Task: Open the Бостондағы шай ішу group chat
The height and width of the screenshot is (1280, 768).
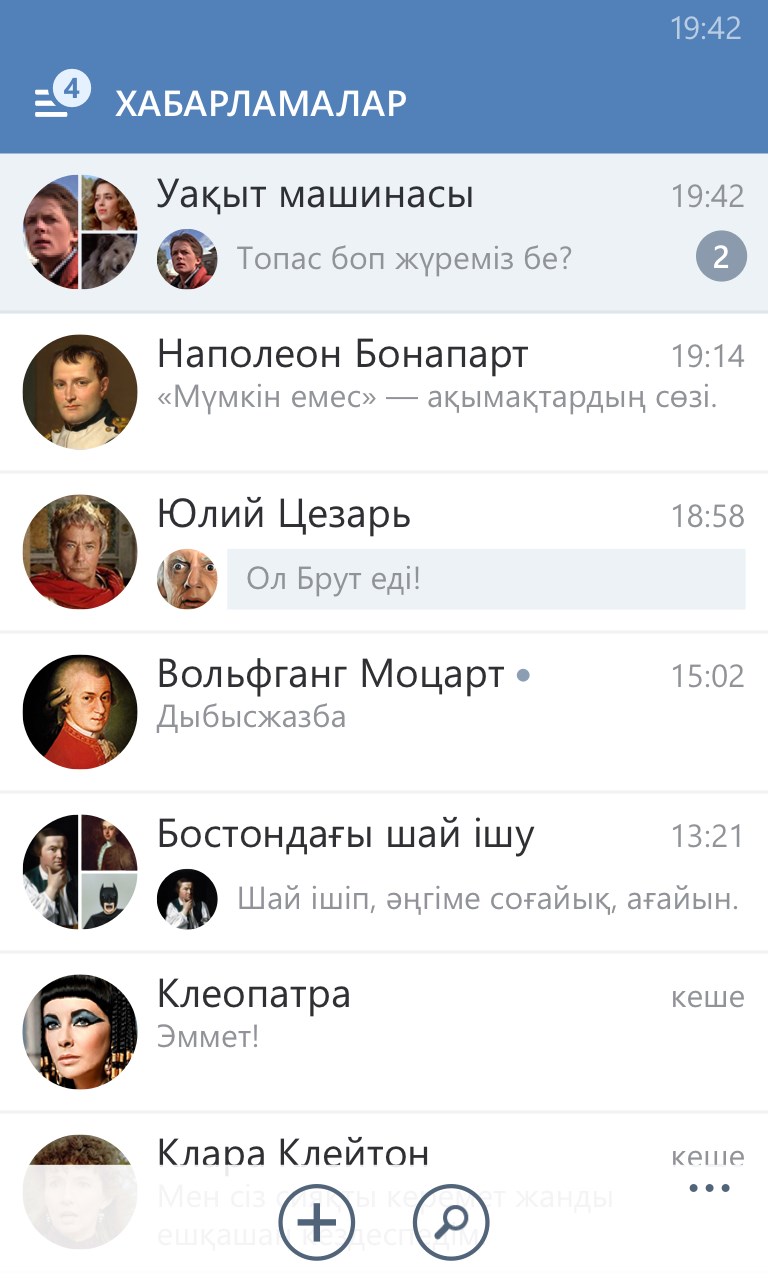Action: click(384, 872)
